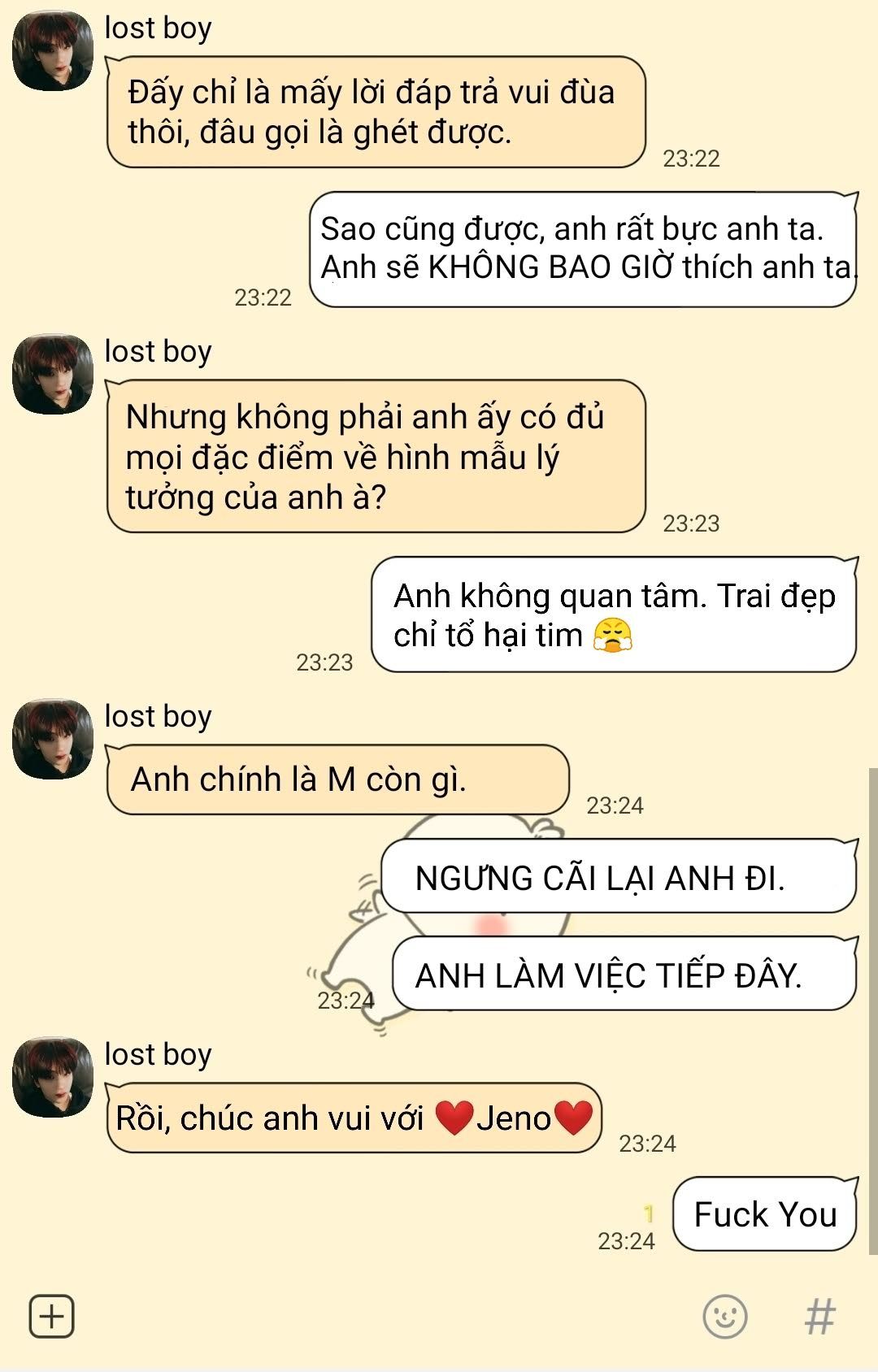Open the hashtag search button
878x1372 pixels.
pos(819,1316)
